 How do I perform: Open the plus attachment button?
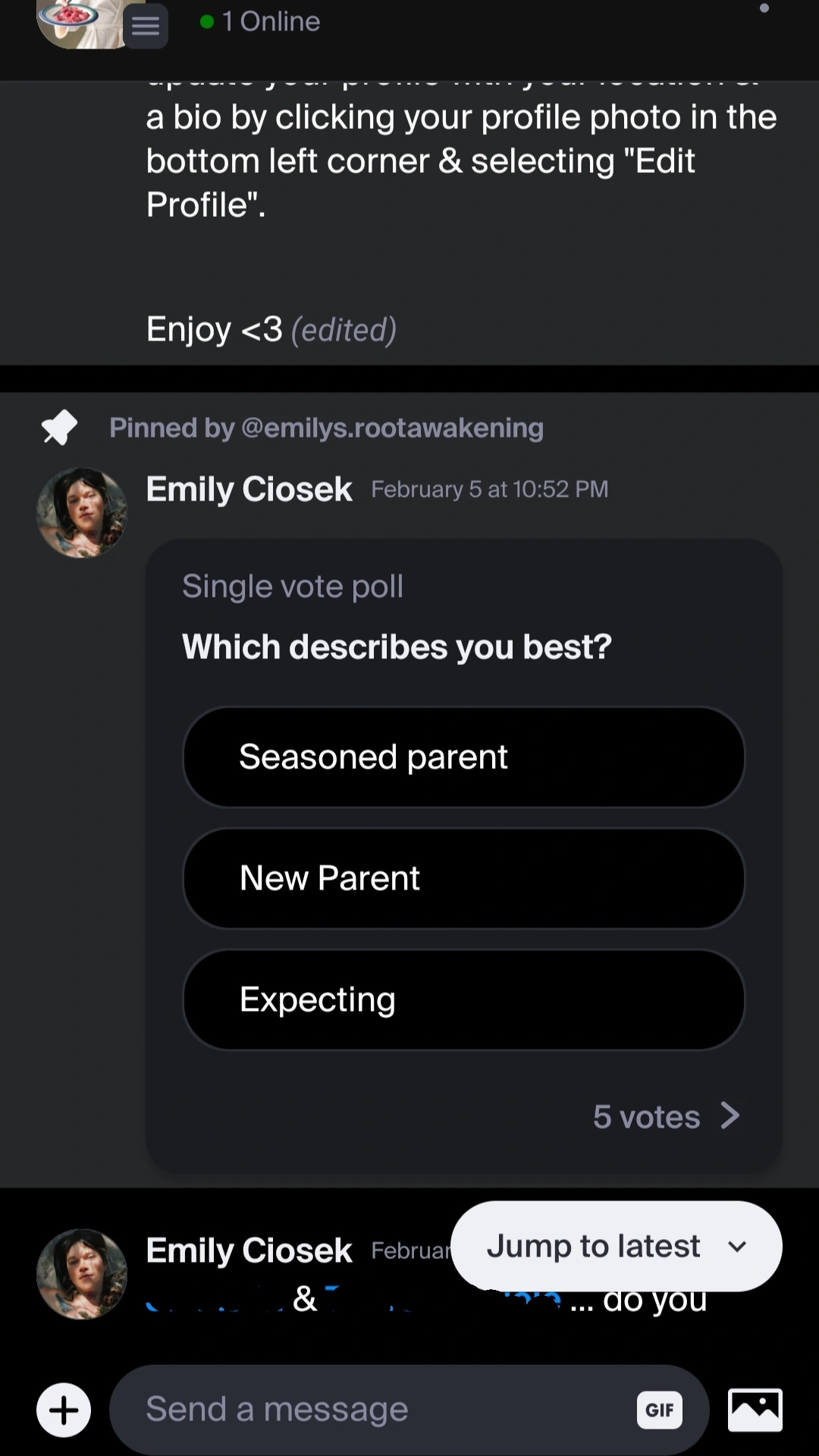(x=64, y=1410)
